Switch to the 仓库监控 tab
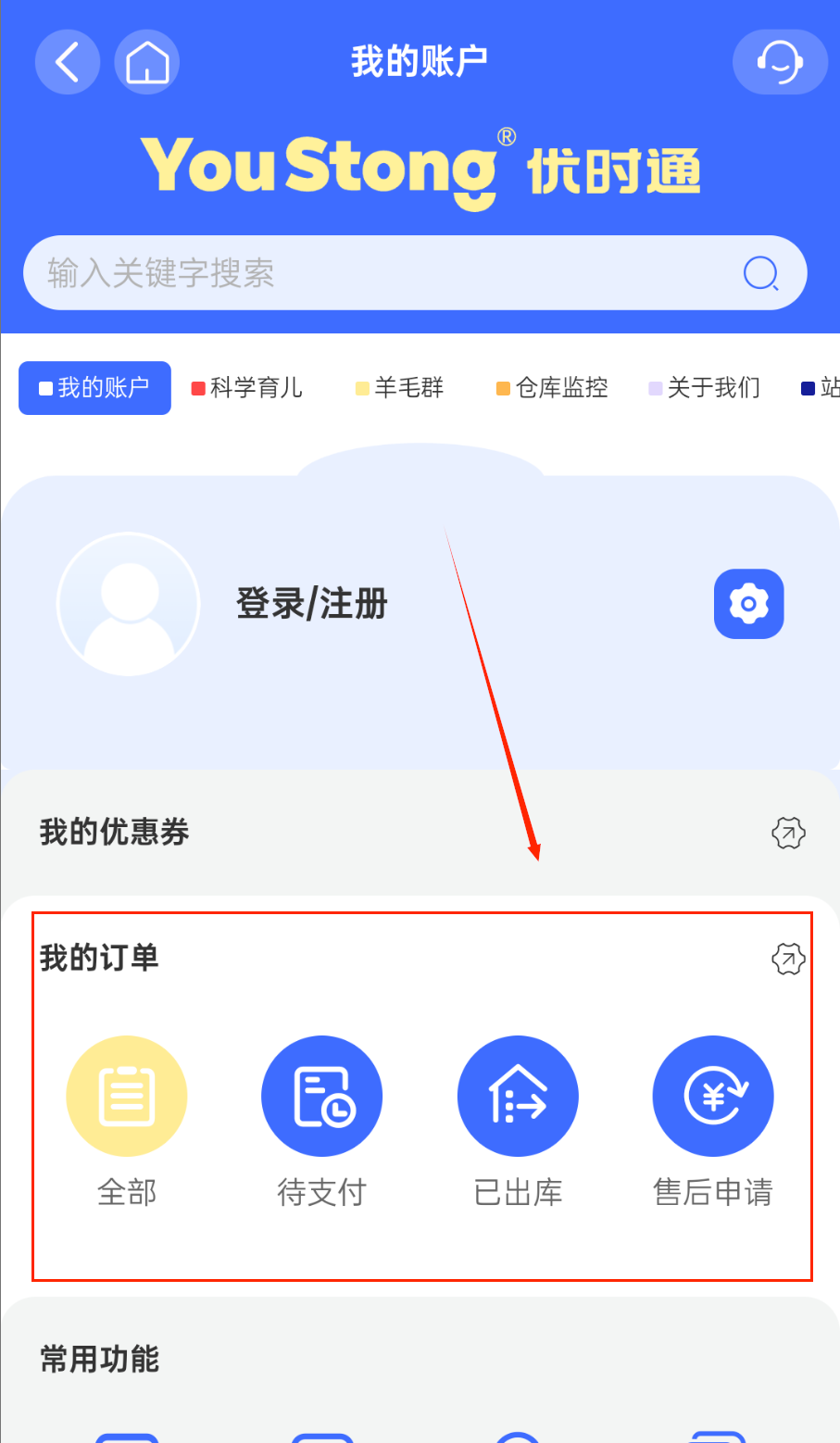The image size is (840, 1443). (553, 388)
